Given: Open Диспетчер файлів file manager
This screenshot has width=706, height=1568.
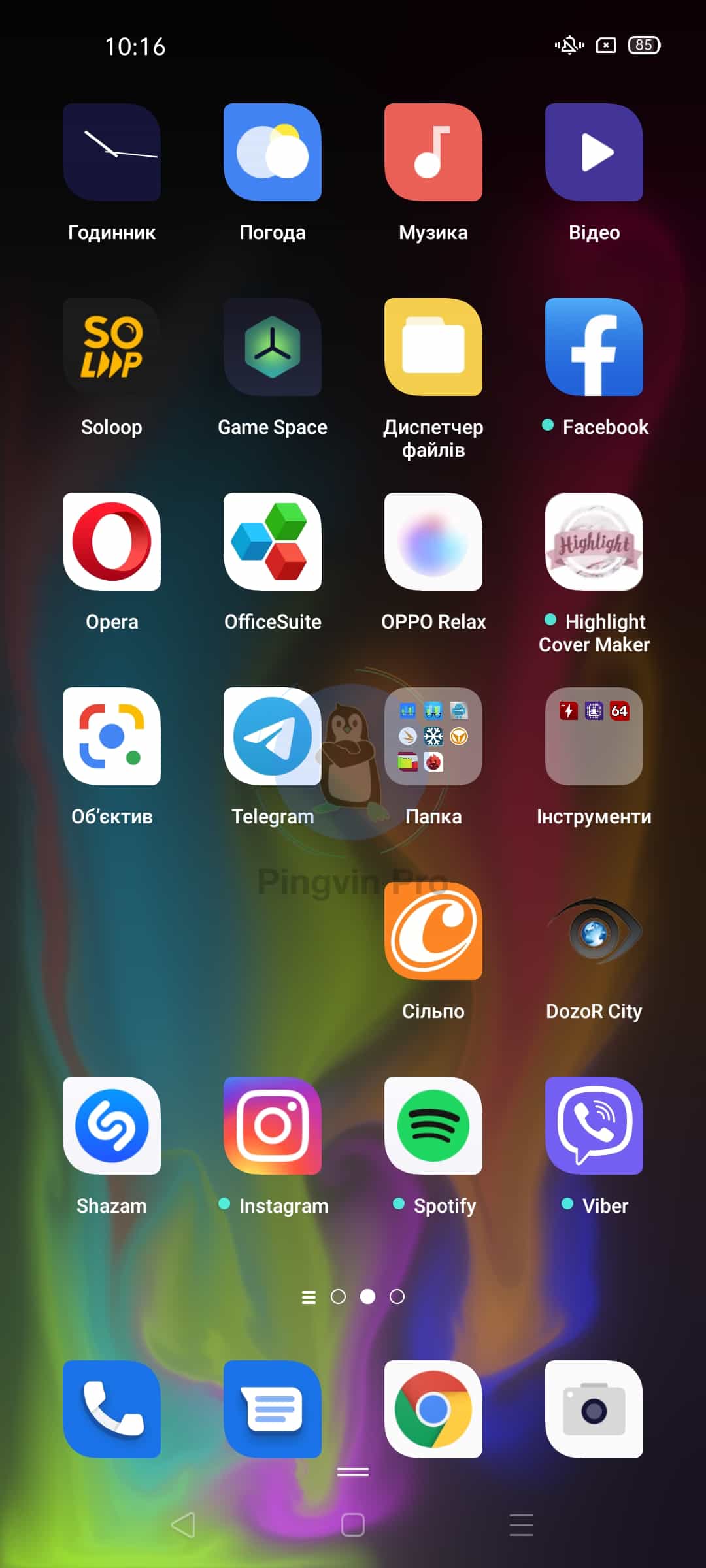Looking at the screenshot, I should pyautogui.click(x=433, y=347).
